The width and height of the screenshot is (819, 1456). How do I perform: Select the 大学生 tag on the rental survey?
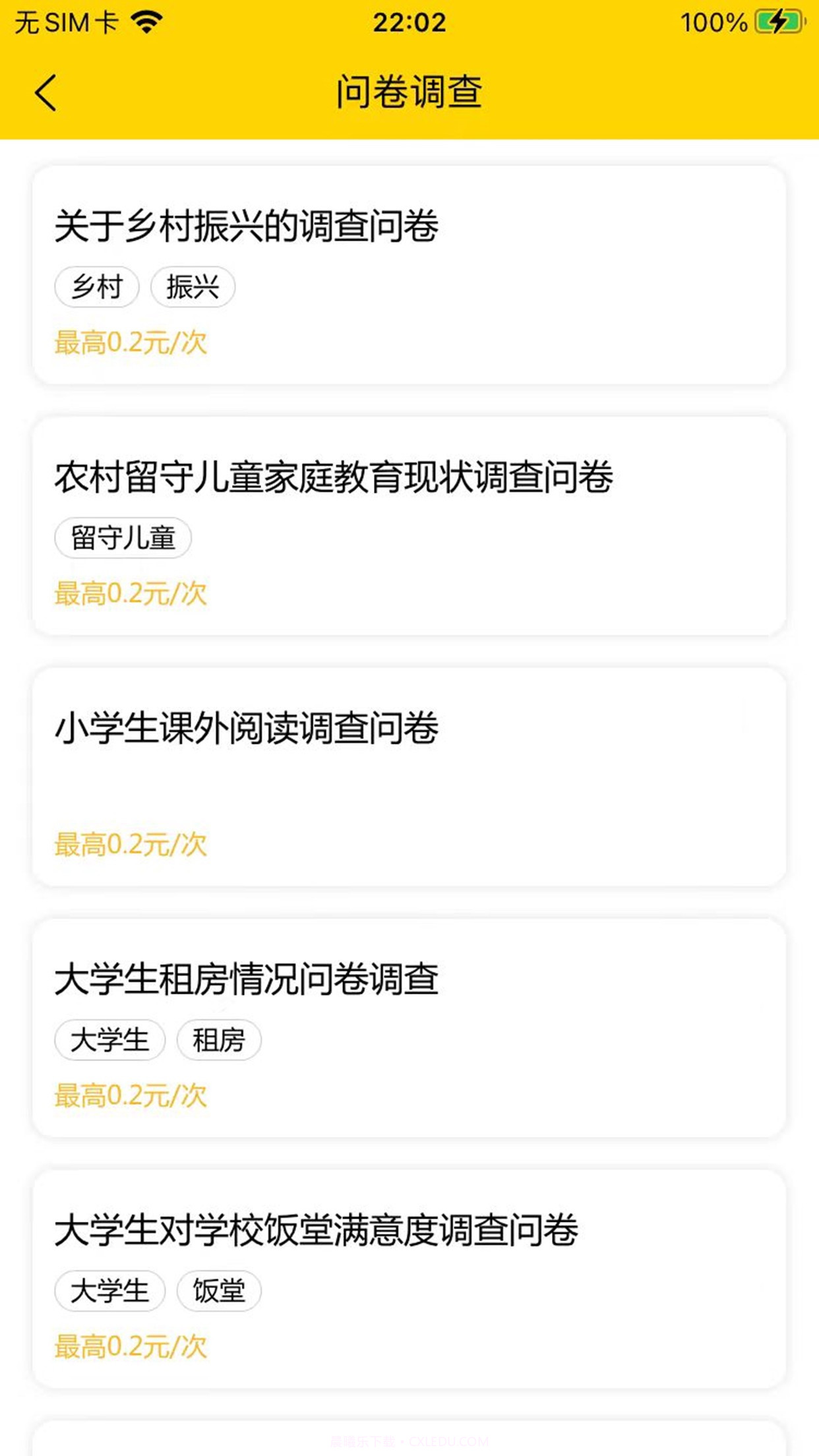click(109, 1040)
